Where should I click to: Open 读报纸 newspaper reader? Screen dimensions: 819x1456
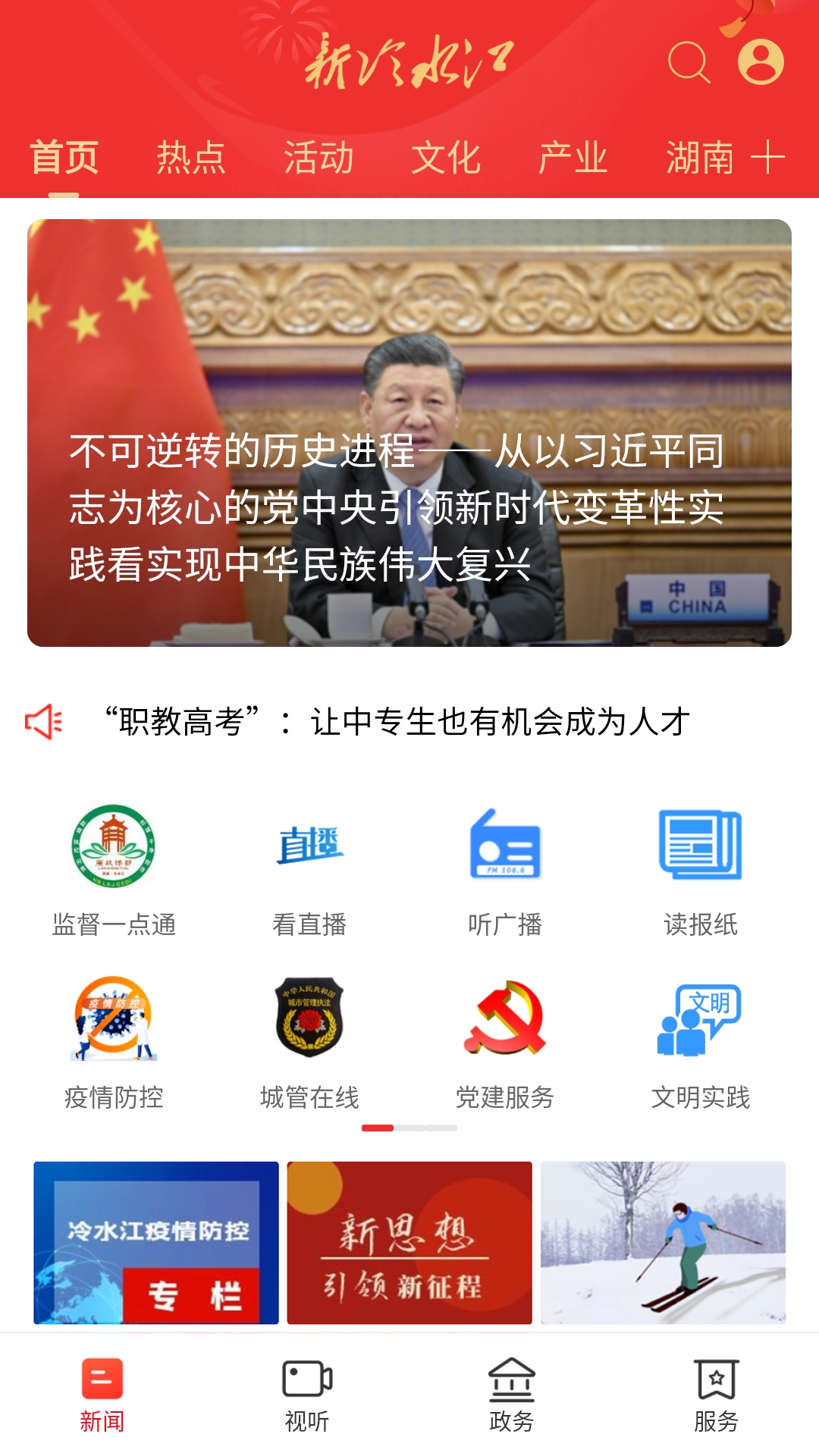click(701, 870)
